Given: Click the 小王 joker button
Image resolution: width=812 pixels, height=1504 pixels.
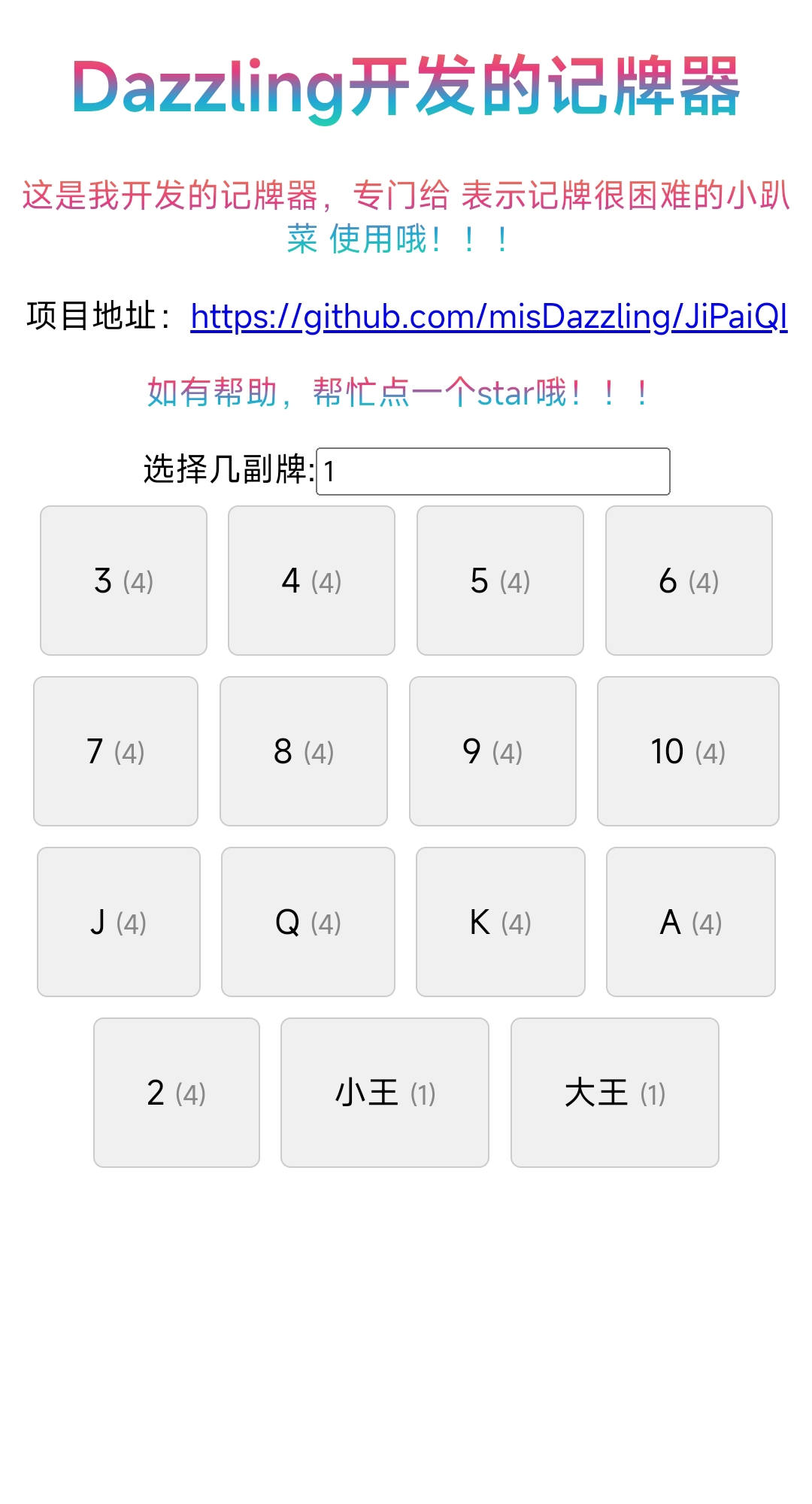Looking at the screenshot, I should (x=384, y=1091).
